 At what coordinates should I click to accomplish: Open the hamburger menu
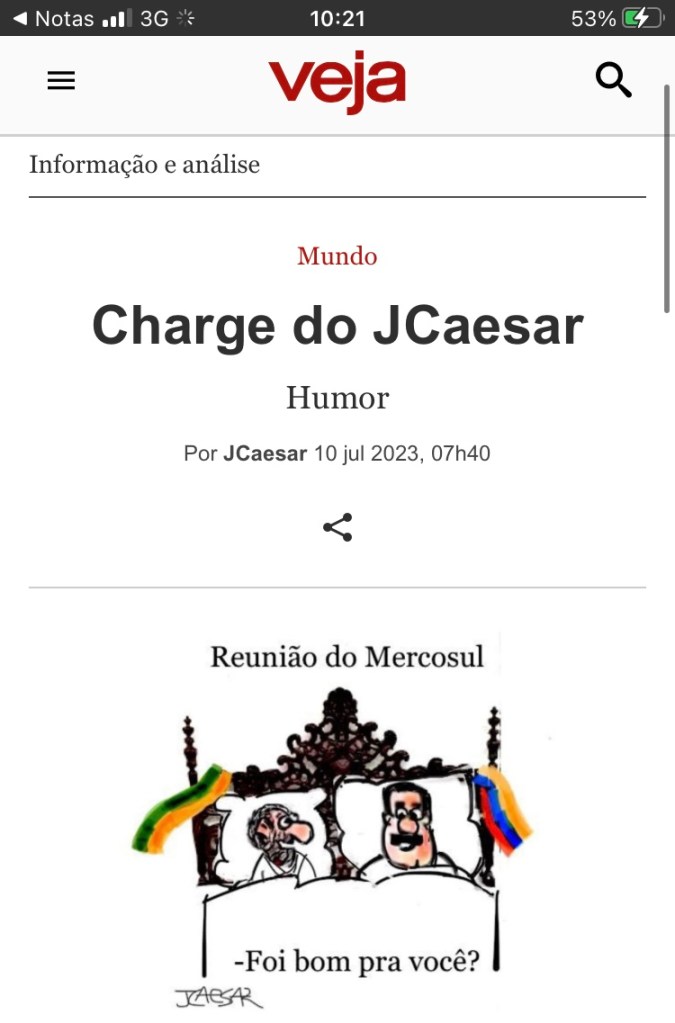61,81
